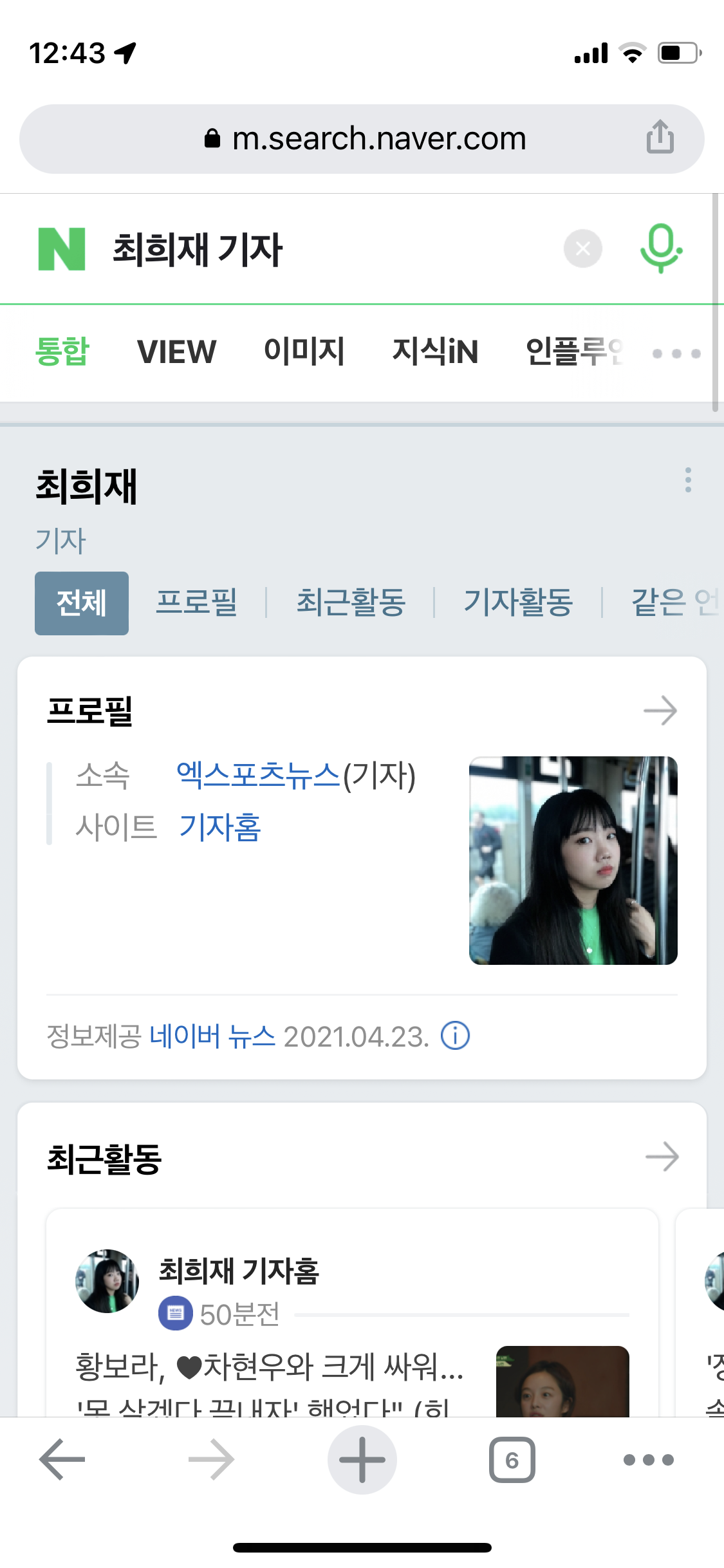This screenshot has width=724, height=1568.
Task: Show more search categories
Action: pyautogui.click(x=676, y=353)
